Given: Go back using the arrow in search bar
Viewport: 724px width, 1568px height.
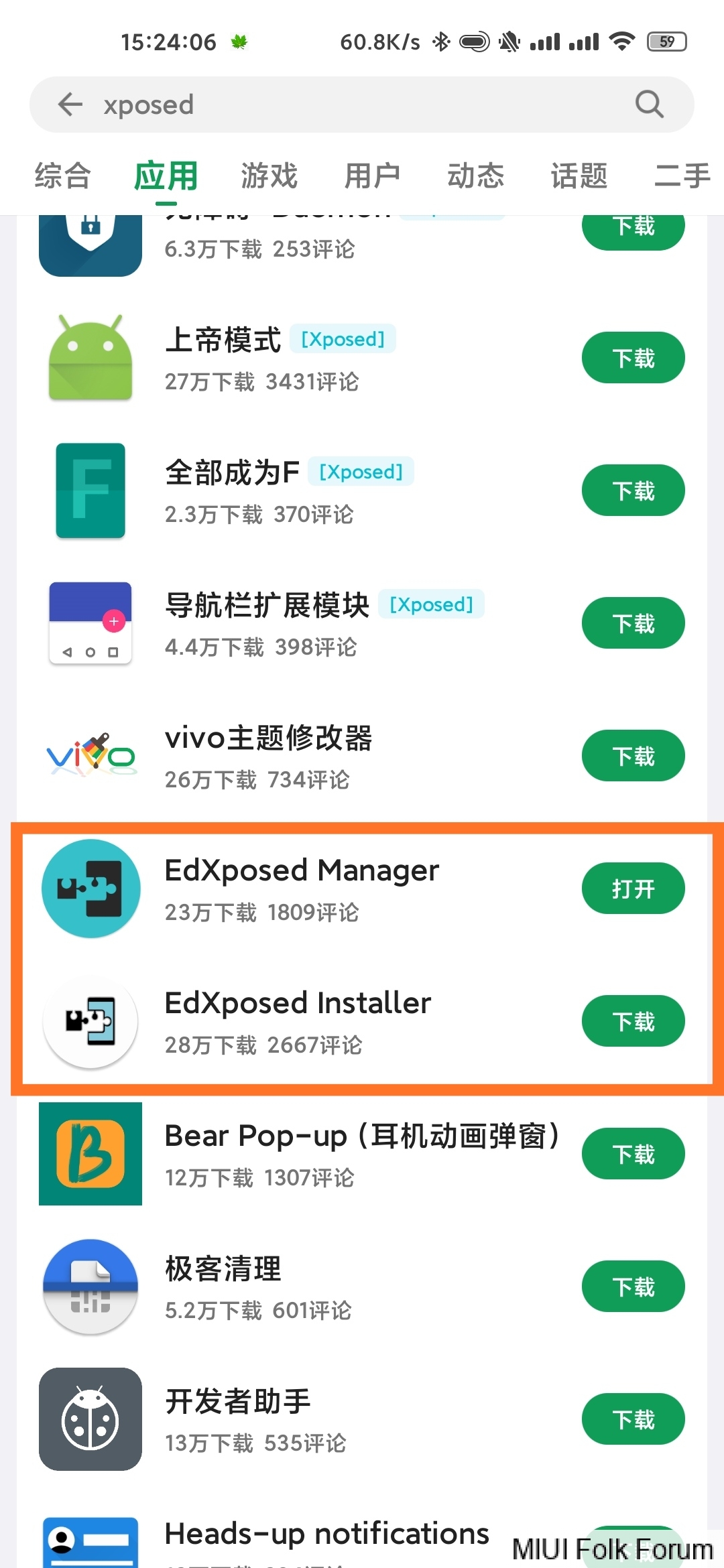Looking at the screenshot, I should point(70,105).
